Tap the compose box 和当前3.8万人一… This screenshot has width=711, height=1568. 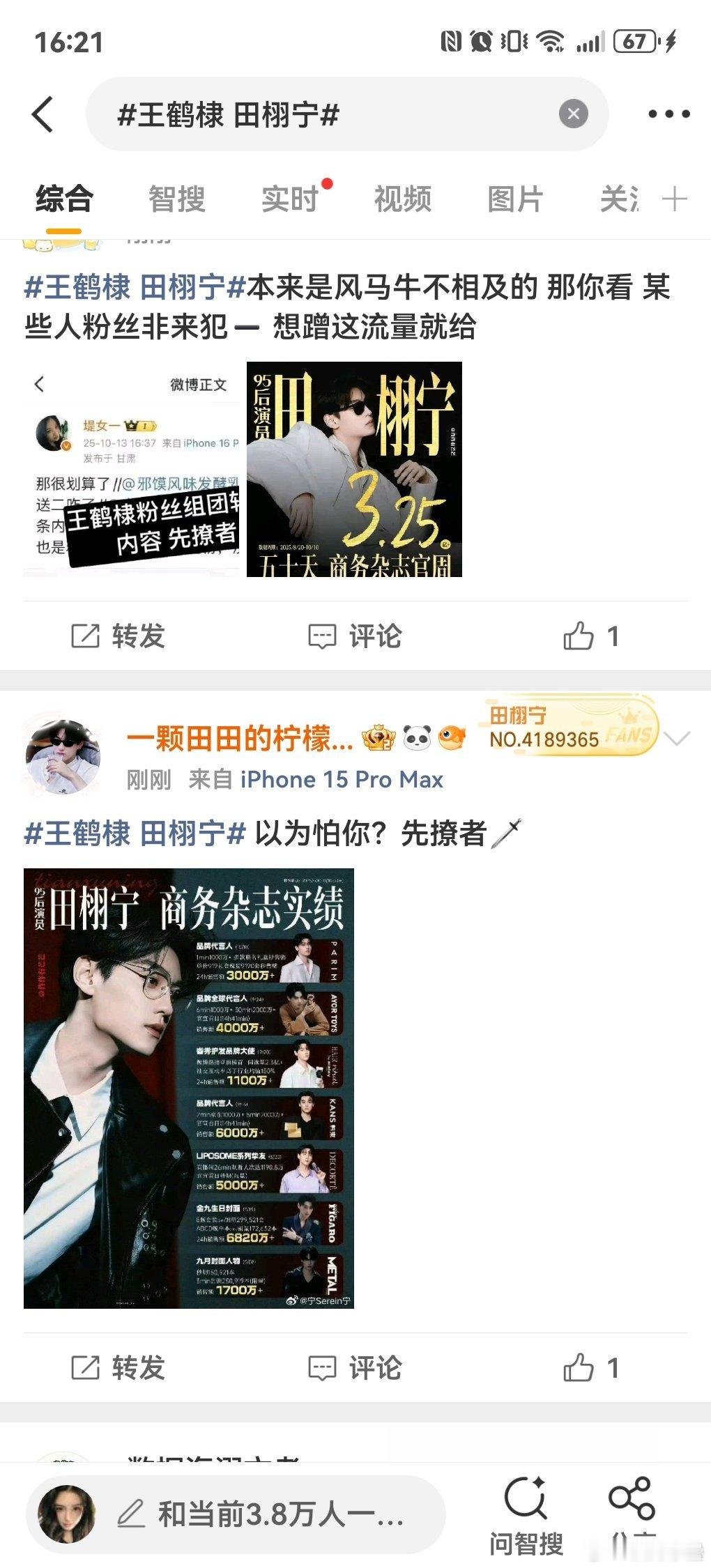click(x=236, y=1514)
